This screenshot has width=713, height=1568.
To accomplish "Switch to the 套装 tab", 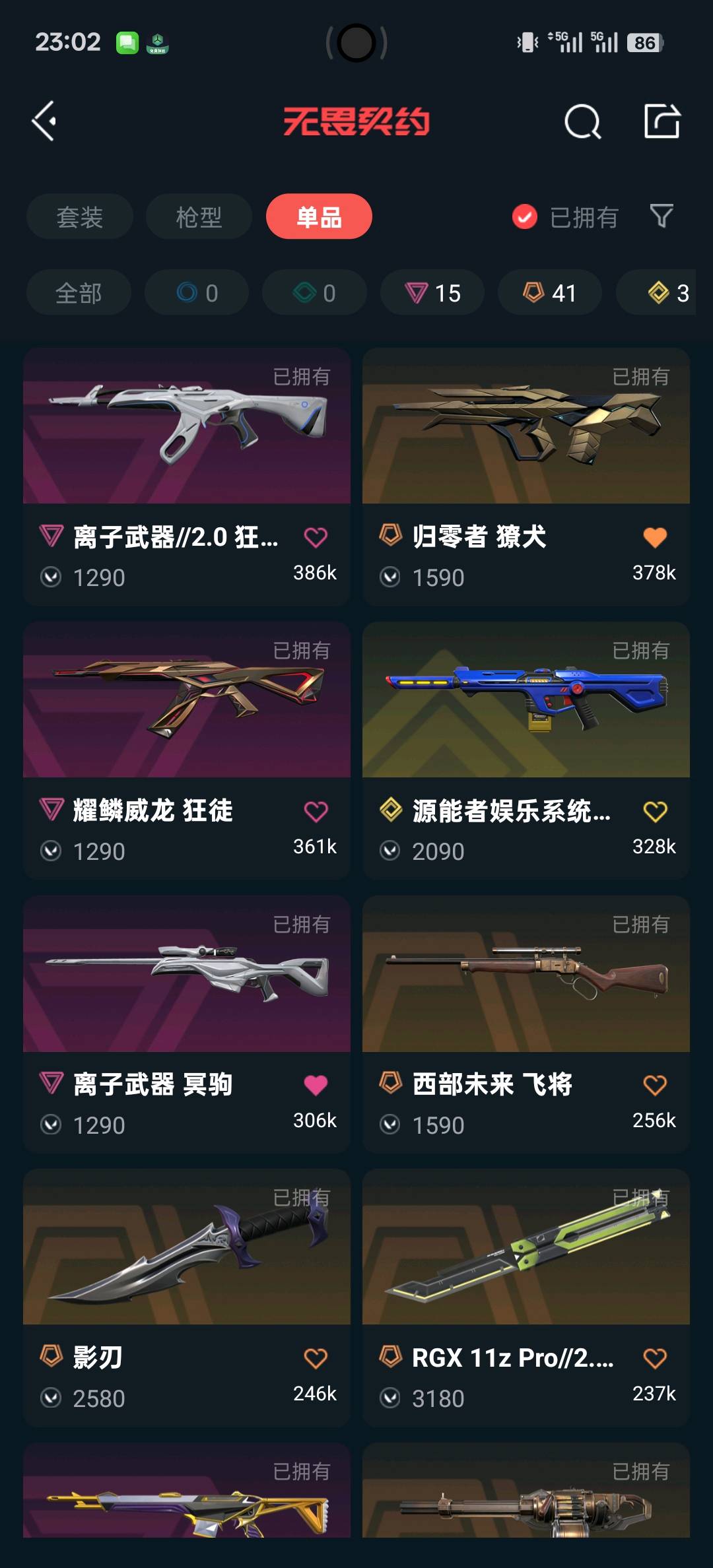I will (x=80, y=216).
